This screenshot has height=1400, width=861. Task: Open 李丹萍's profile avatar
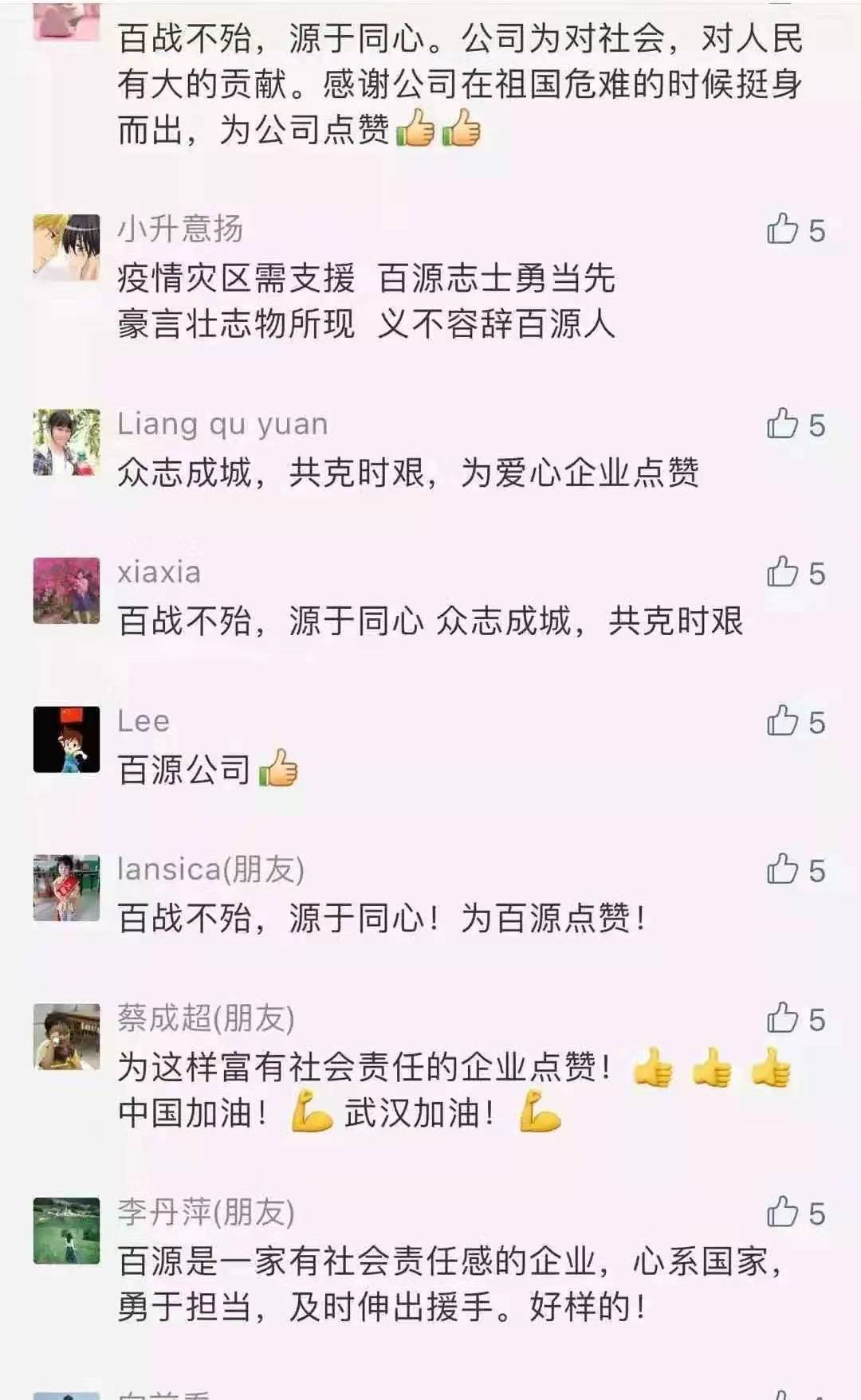[67, 1231]
